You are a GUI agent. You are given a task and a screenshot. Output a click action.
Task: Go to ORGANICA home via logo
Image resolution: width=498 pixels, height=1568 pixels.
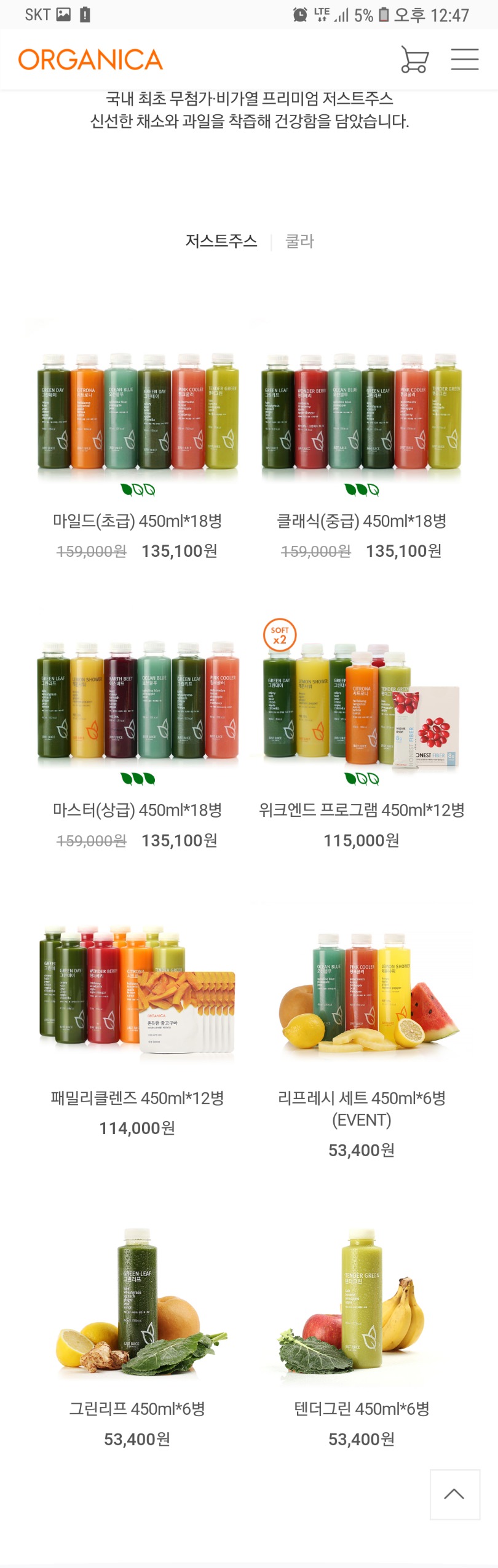click(90, 60)
